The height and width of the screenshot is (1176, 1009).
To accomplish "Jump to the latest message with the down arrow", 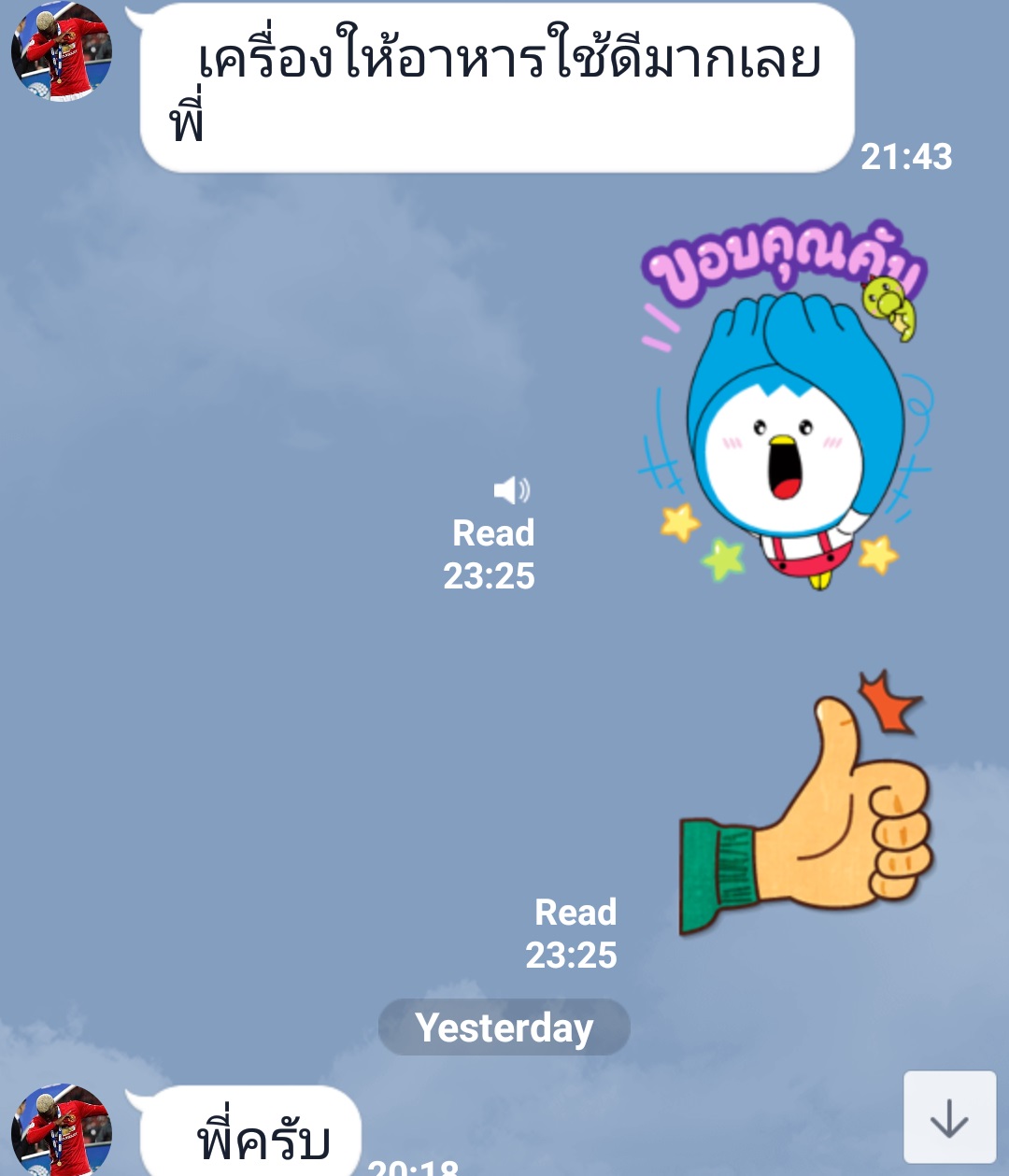I will click(949, 1117).
